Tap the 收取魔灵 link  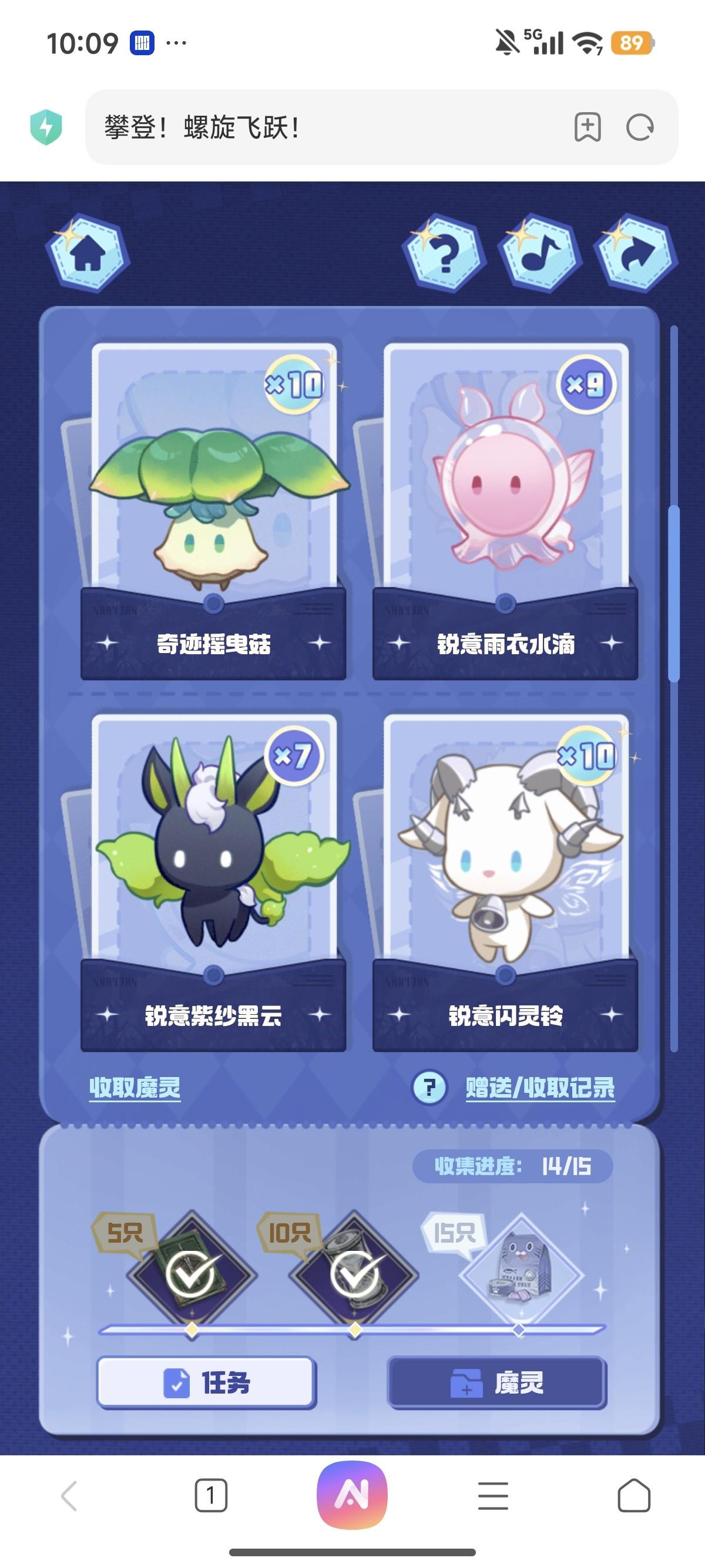pos(135,1087)
